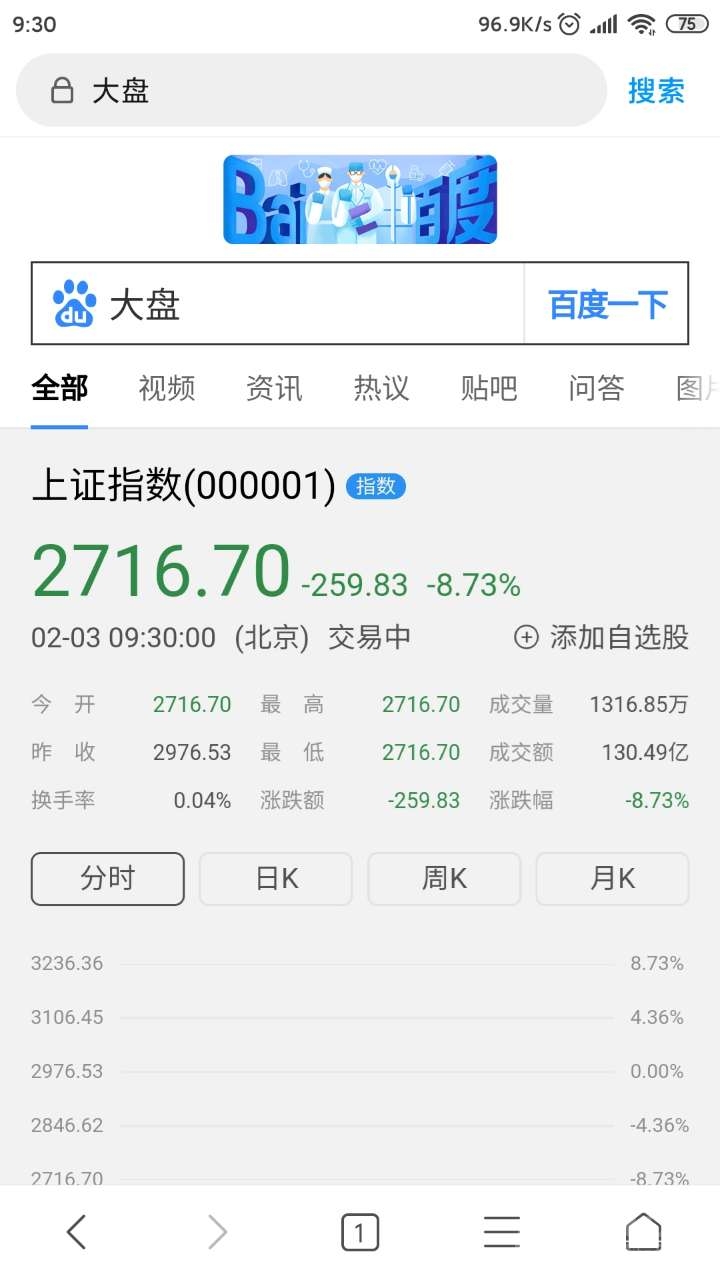Tap the browser address bar showing 大盘
720x1280 pixels.
pyautogui.click(x=310, y=91)
